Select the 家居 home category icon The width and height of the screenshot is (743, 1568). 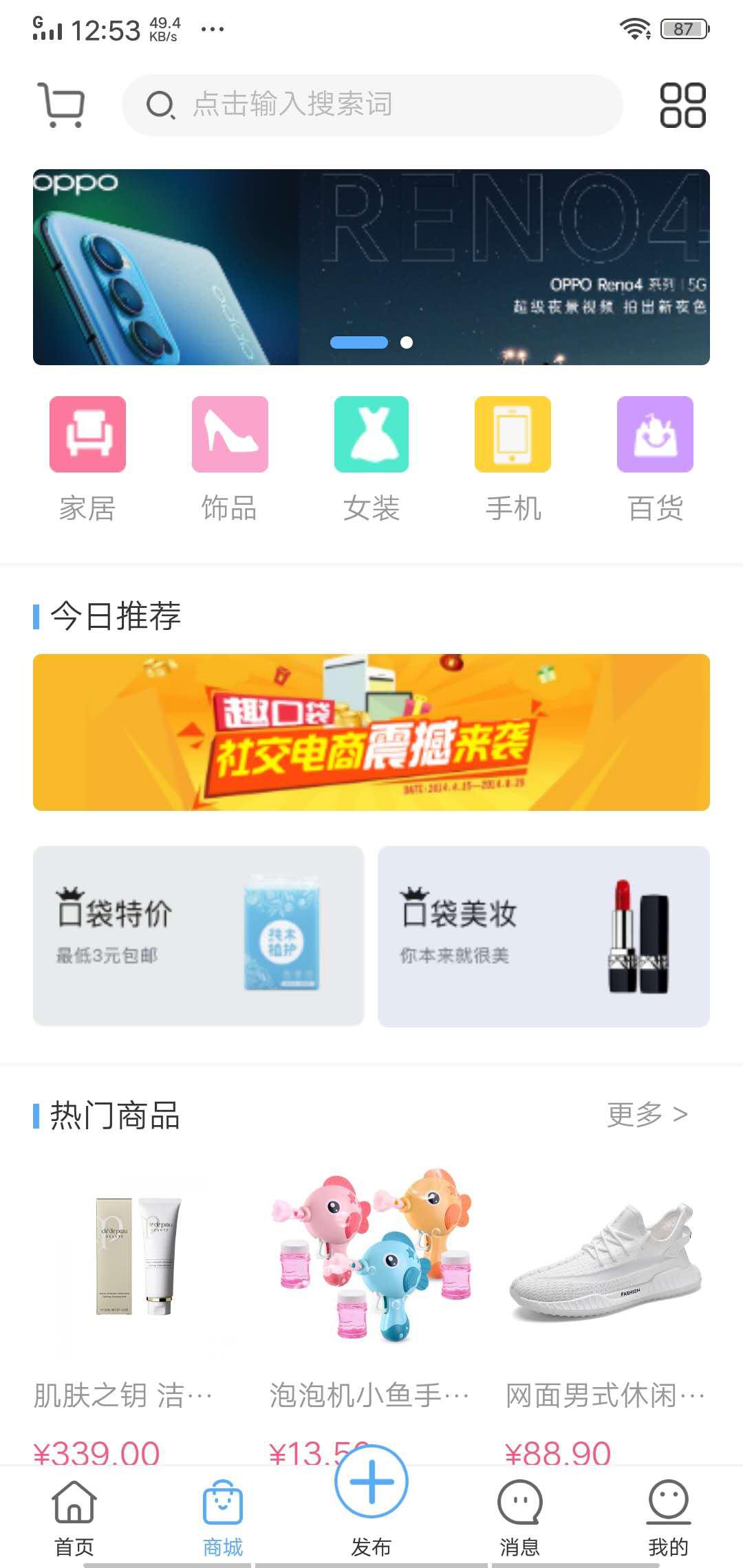87,434
